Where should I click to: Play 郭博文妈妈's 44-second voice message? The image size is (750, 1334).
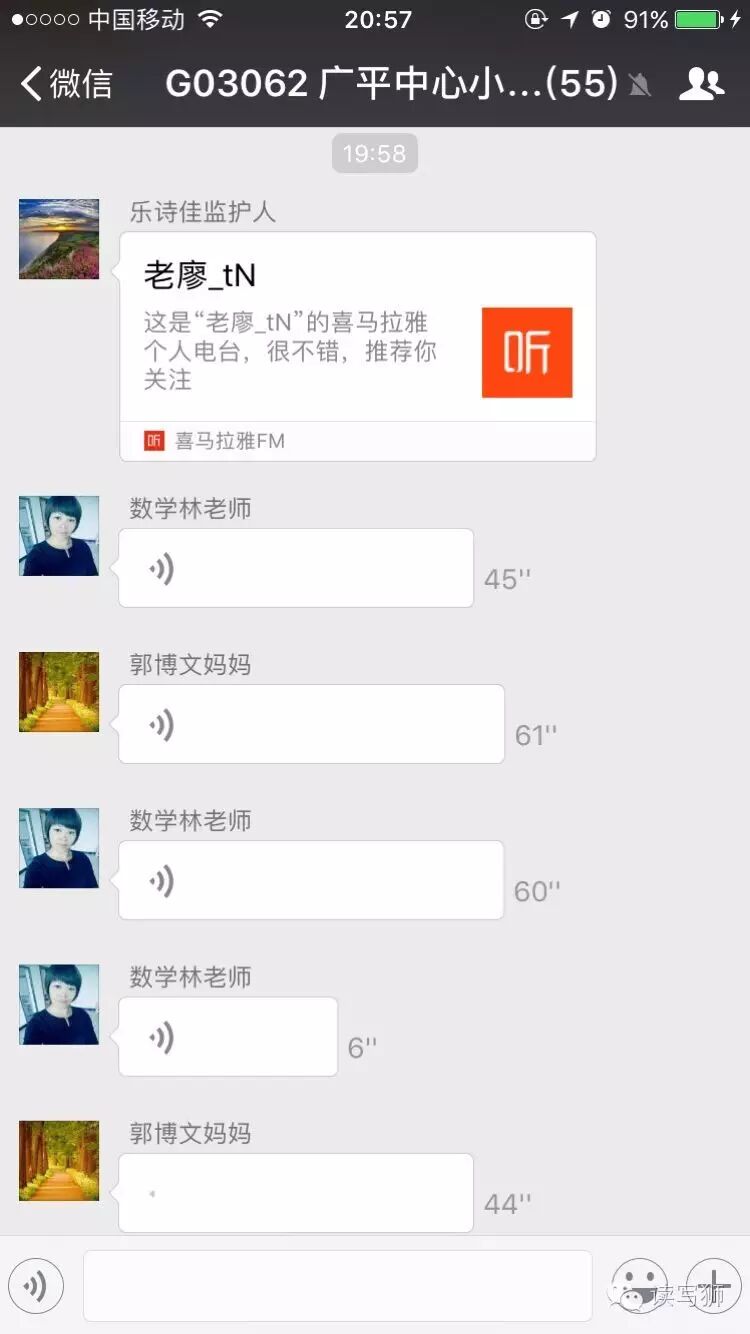pos(295,1192)
